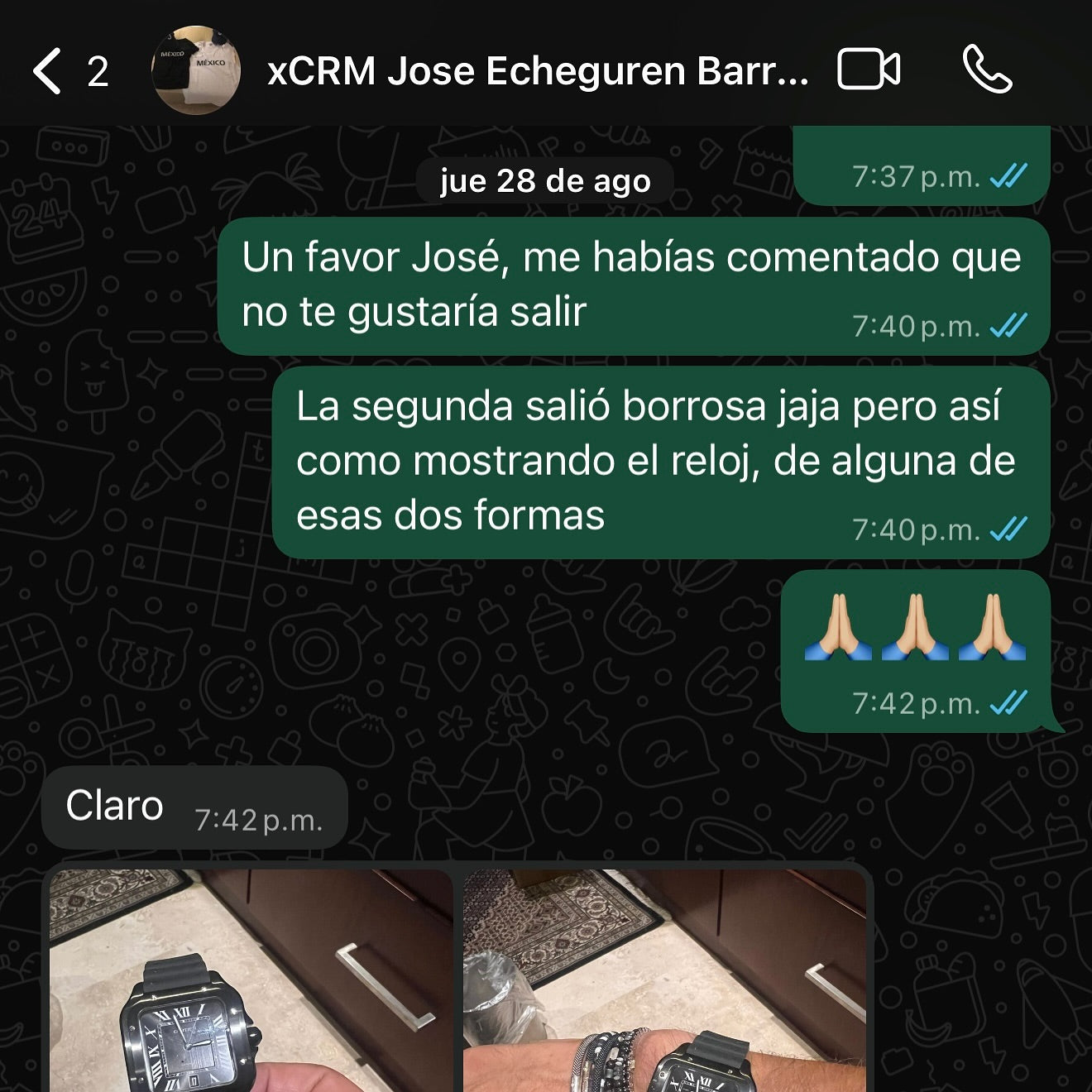Open the photo of wrist with bracelets
1092x1092 pixels.
pos(664,981)
